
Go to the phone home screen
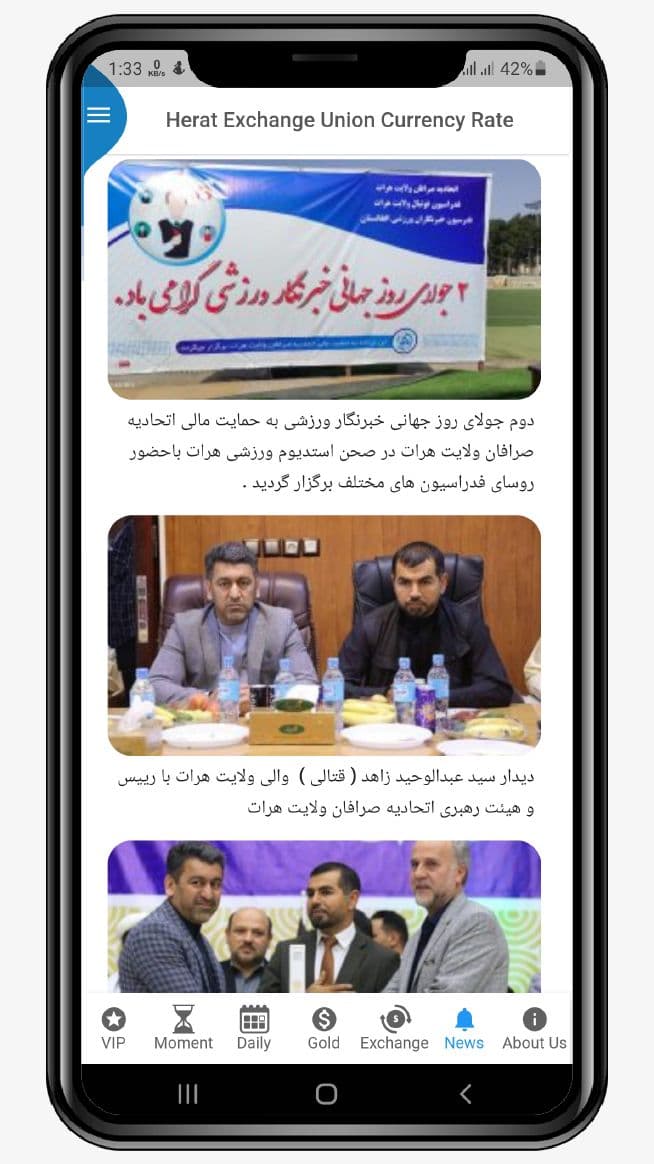tap(326, 1094)
